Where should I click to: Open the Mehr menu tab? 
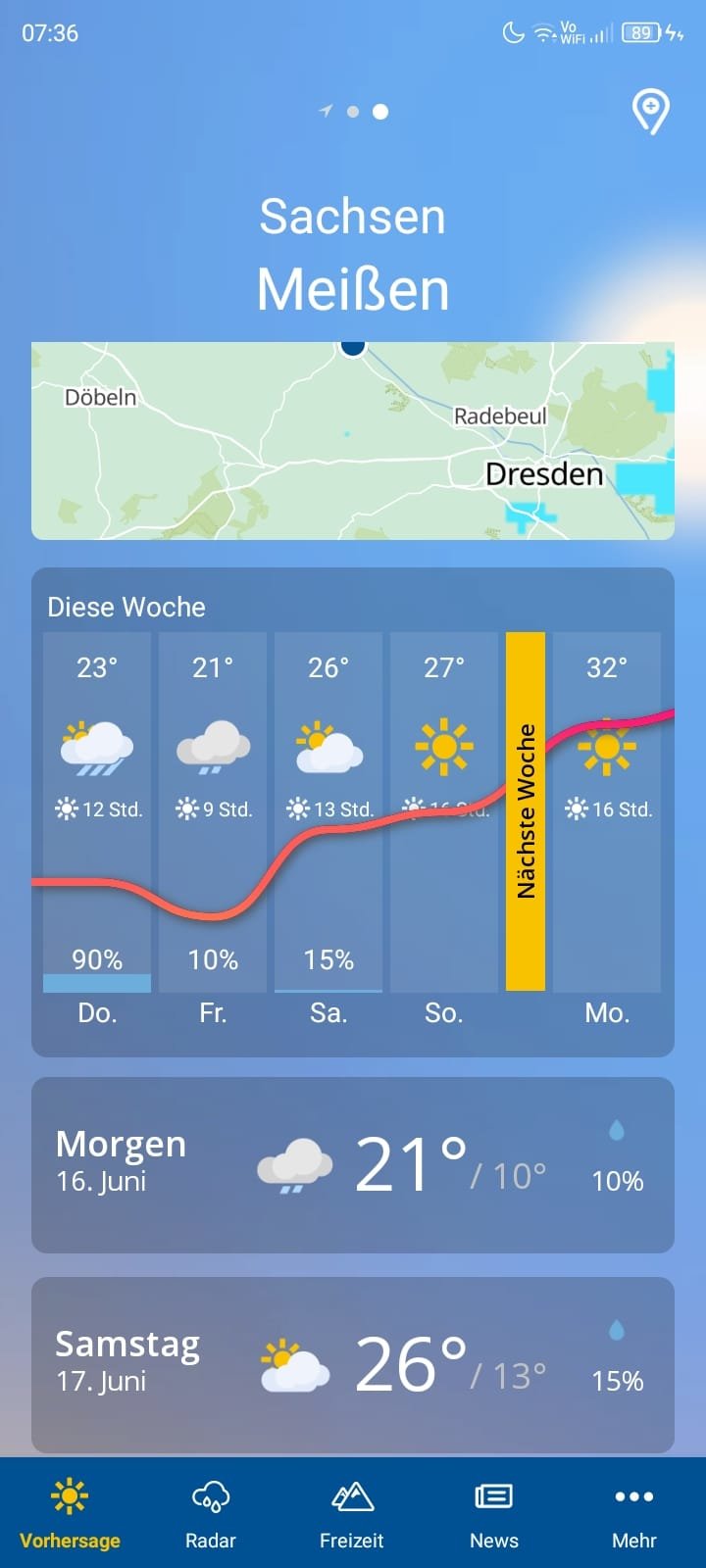pos(634,1513)
